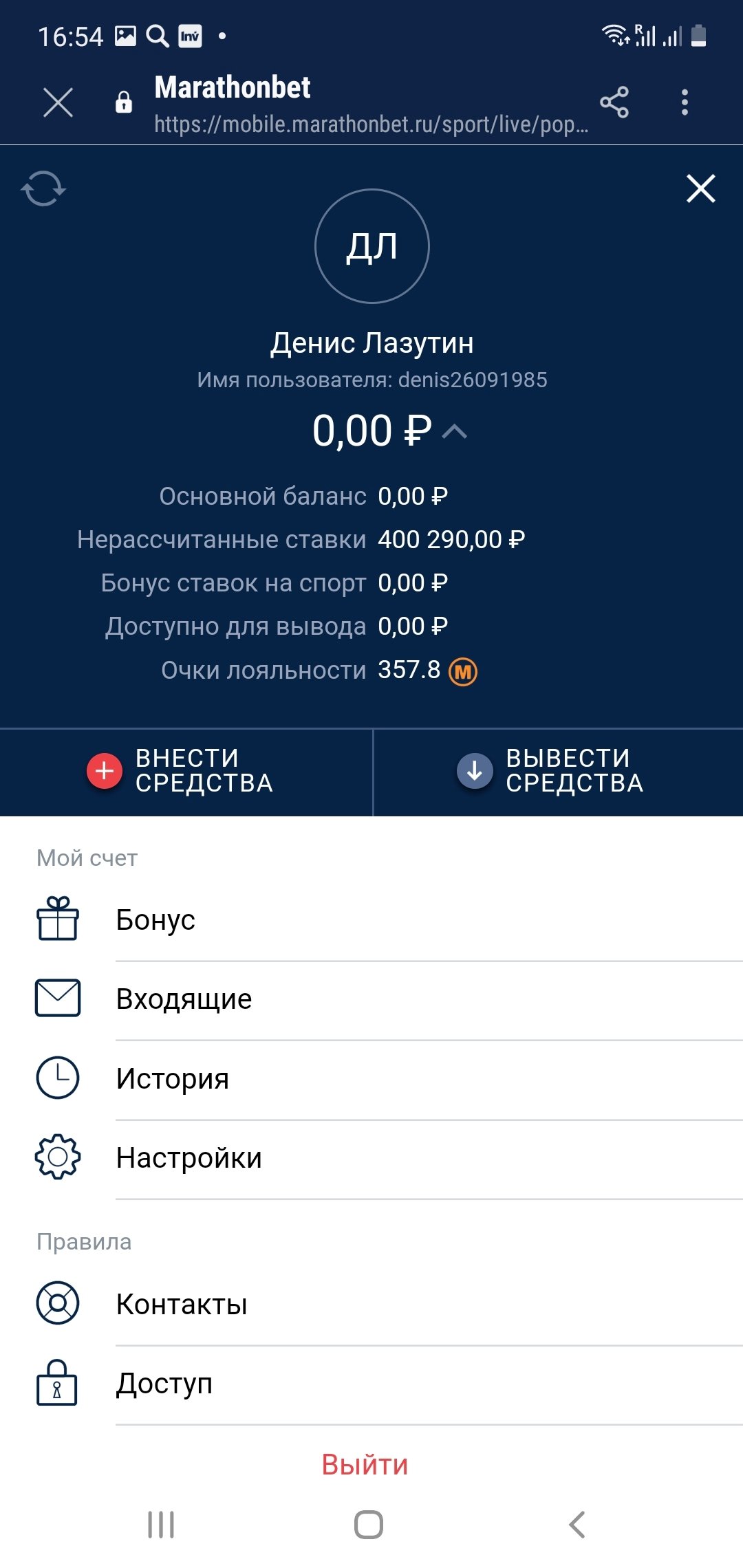Image resolution: width=743 pixels, height=1568 pixels.
Task: Open the Бонус section
Action: [x=155, y=920]
